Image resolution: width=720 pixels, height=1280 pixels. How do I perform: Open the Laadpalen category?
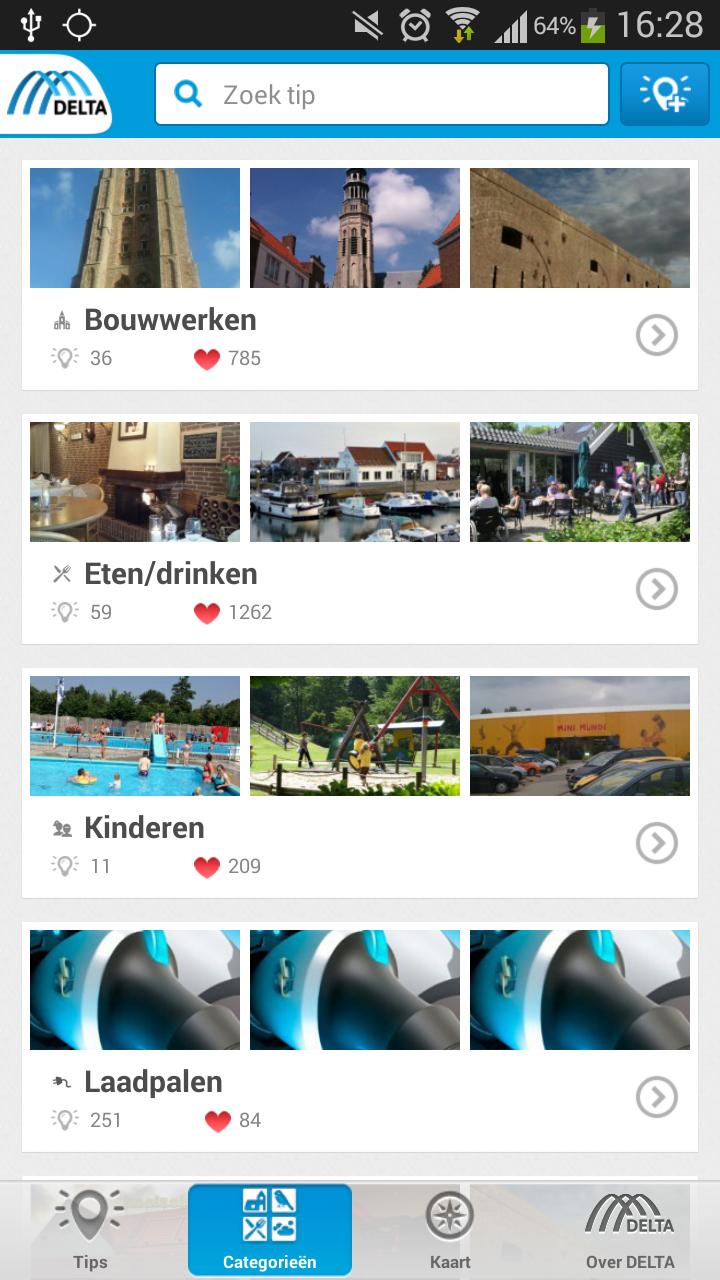tap(657, 1098)
